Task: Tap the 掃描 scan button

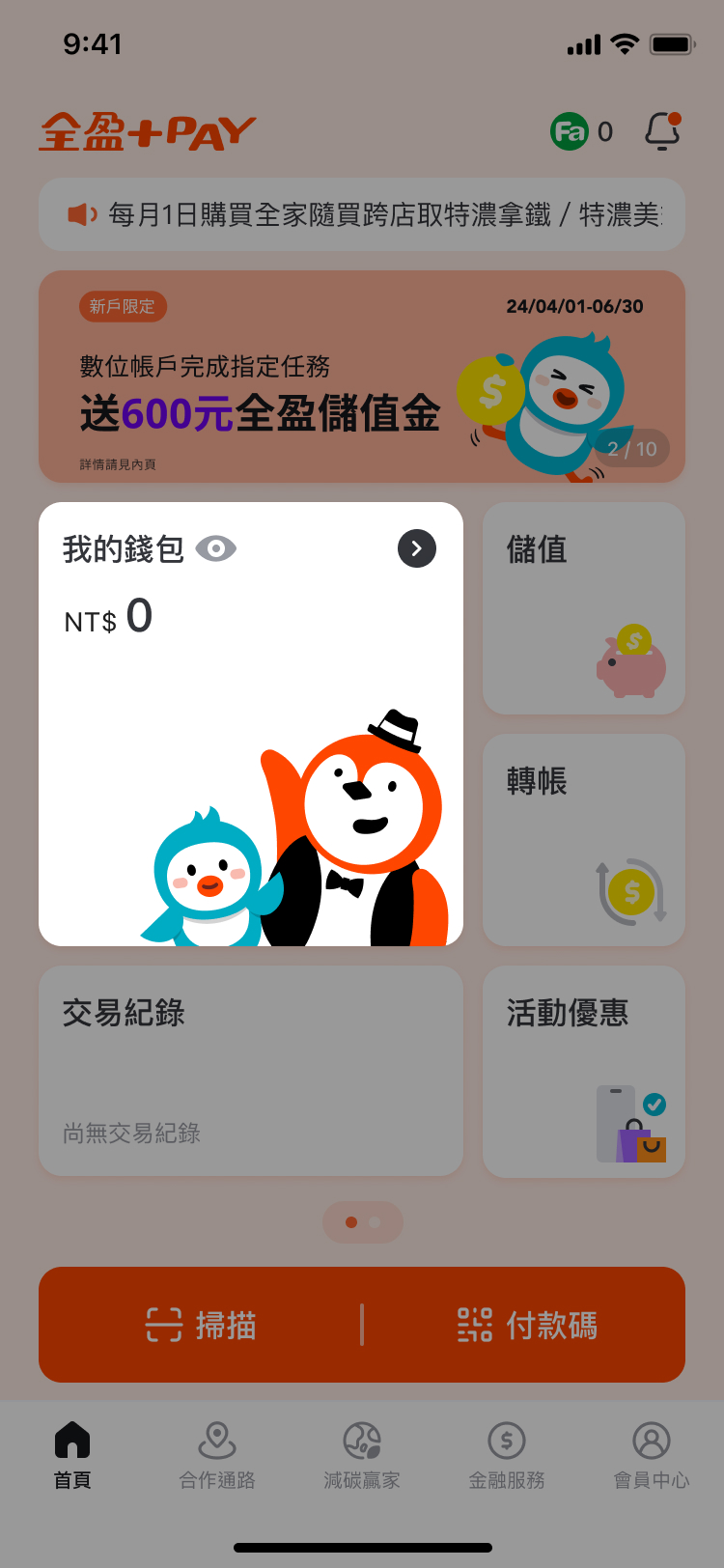Action: pyautogui.click(x=201, y=1325)
